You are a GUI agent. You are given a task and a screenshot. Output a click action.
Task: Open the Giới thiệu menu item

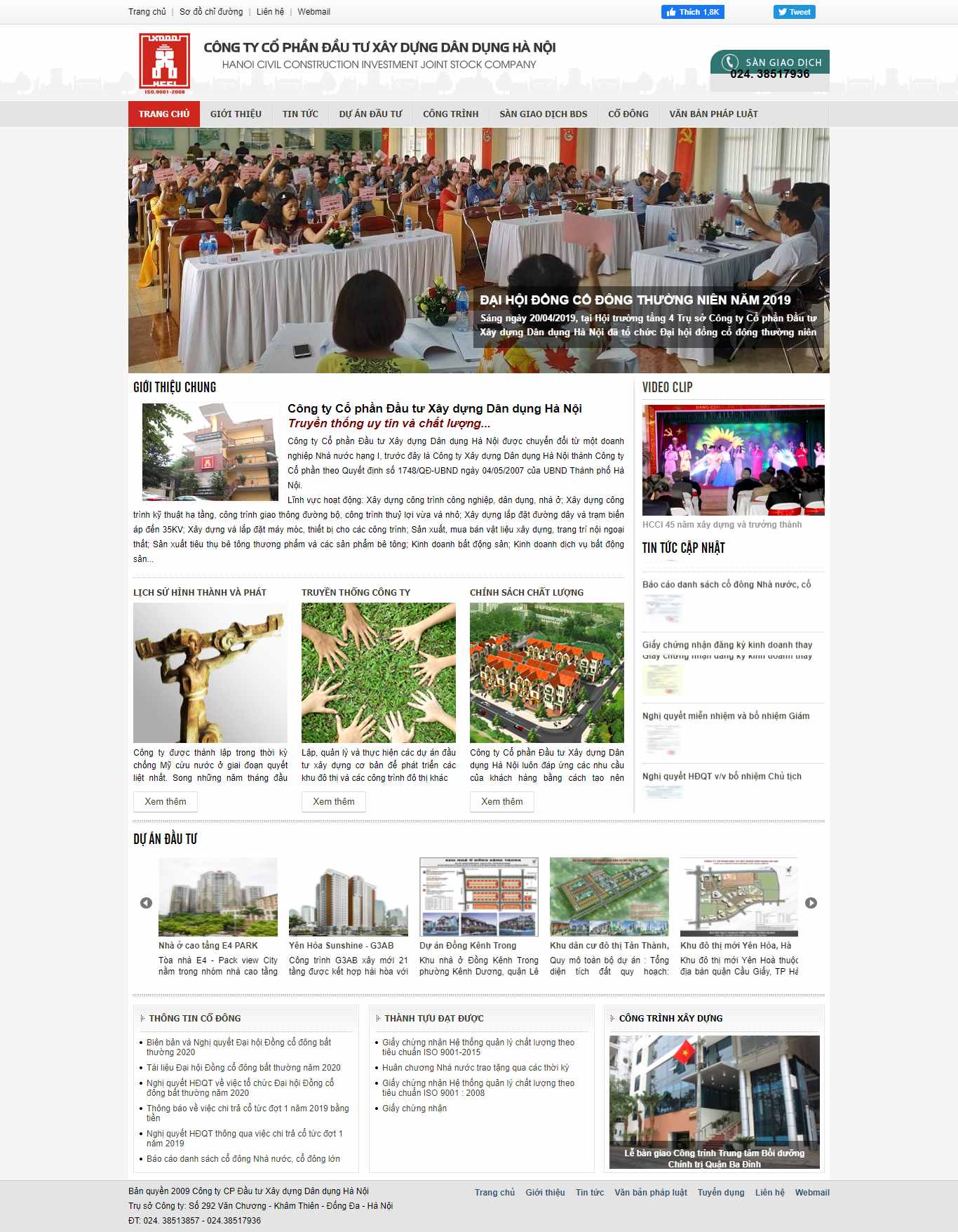pyautogui.click(x=236, y=114)
